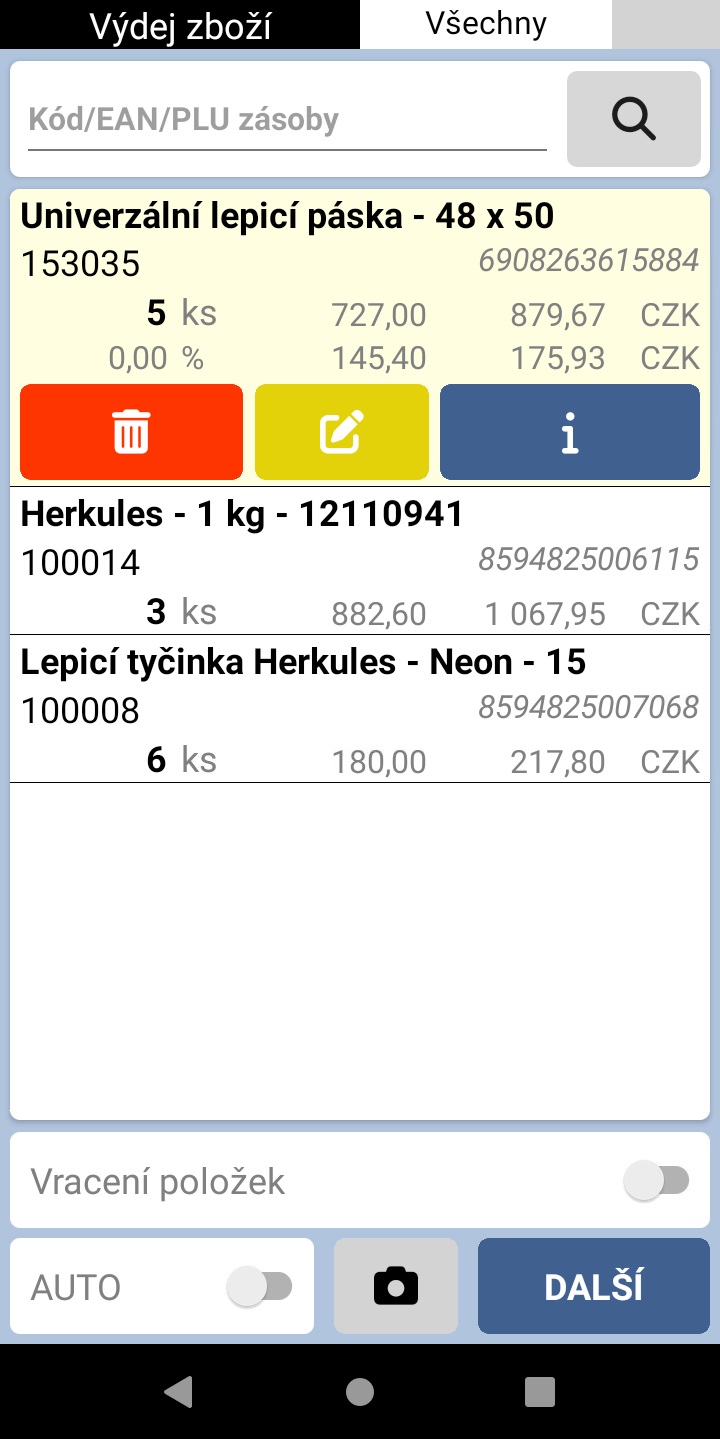720x1439 pixels.
Task: Edit the Univerzální lepicí páska item
Action: click(x=342, y=432)
